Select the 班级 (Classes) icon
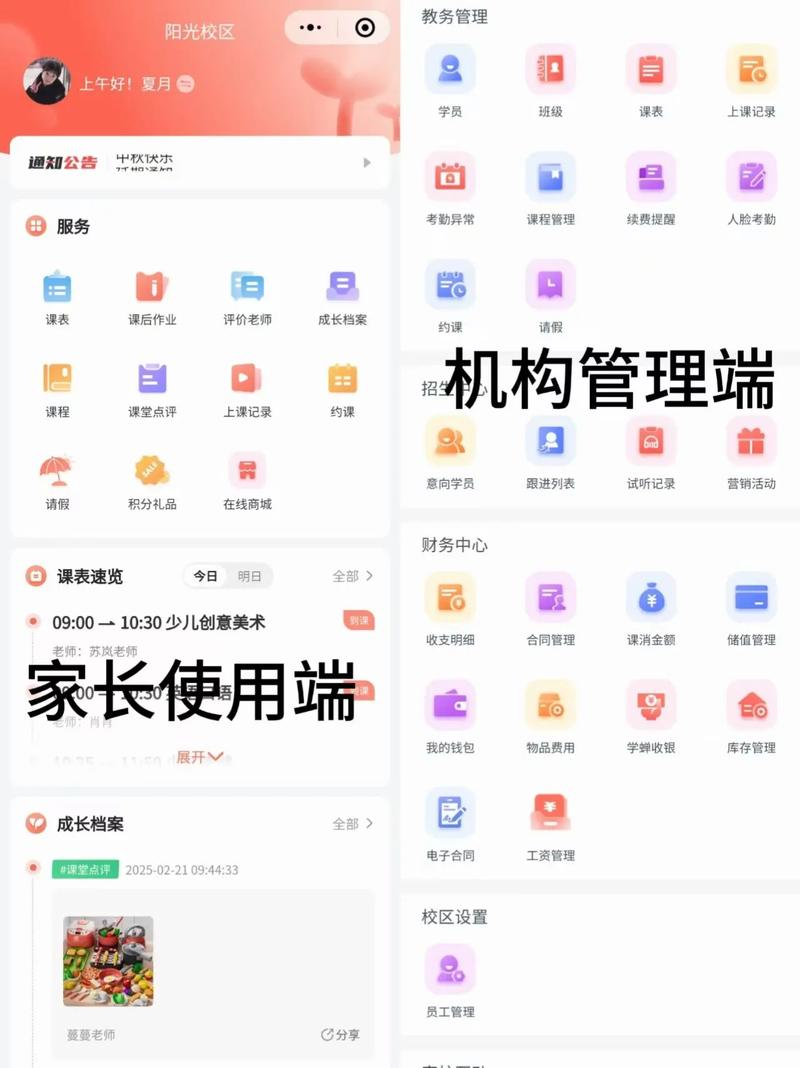Viewport: 800px width, 1068px height. (x=550, y=68)
